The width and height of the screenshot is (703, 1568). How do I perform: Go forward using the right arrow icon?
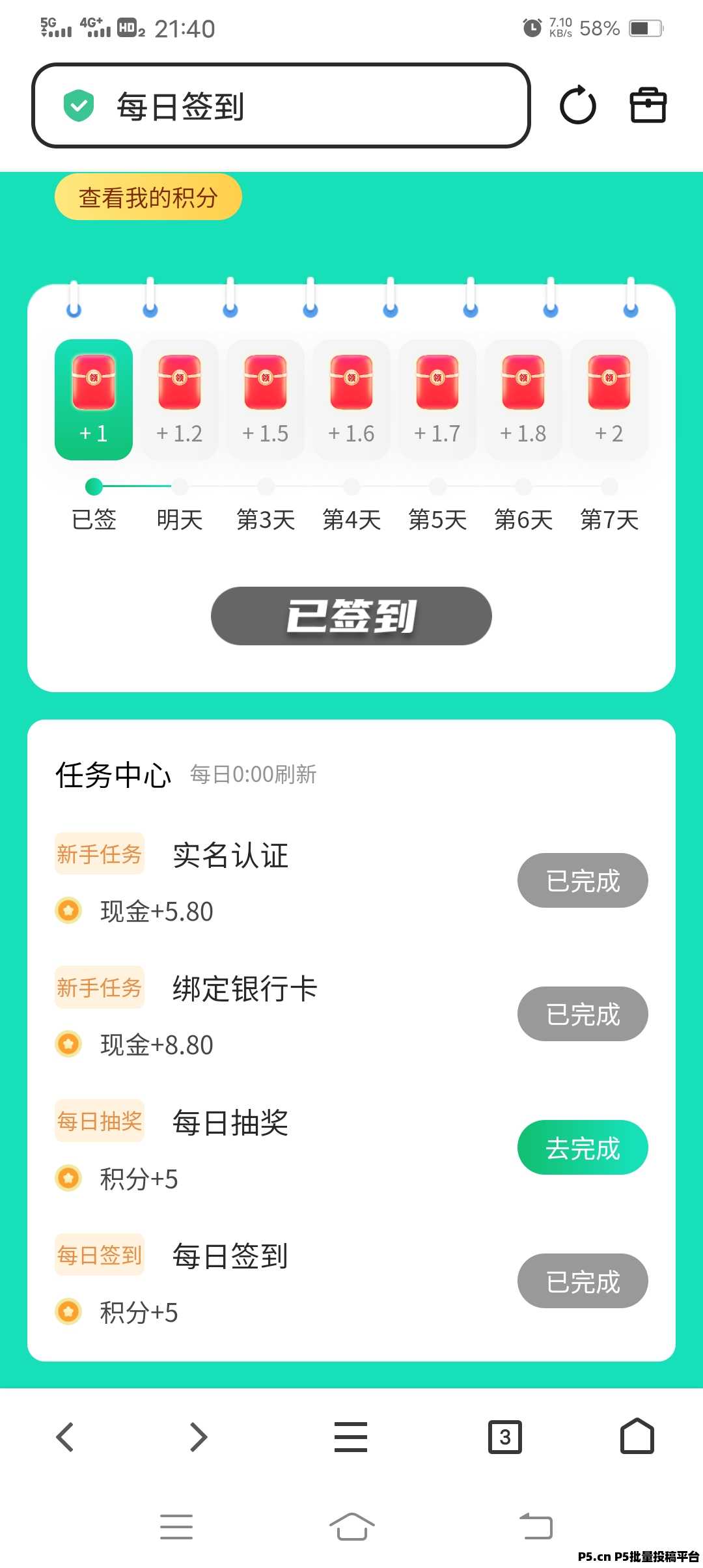click(197, 1438)
